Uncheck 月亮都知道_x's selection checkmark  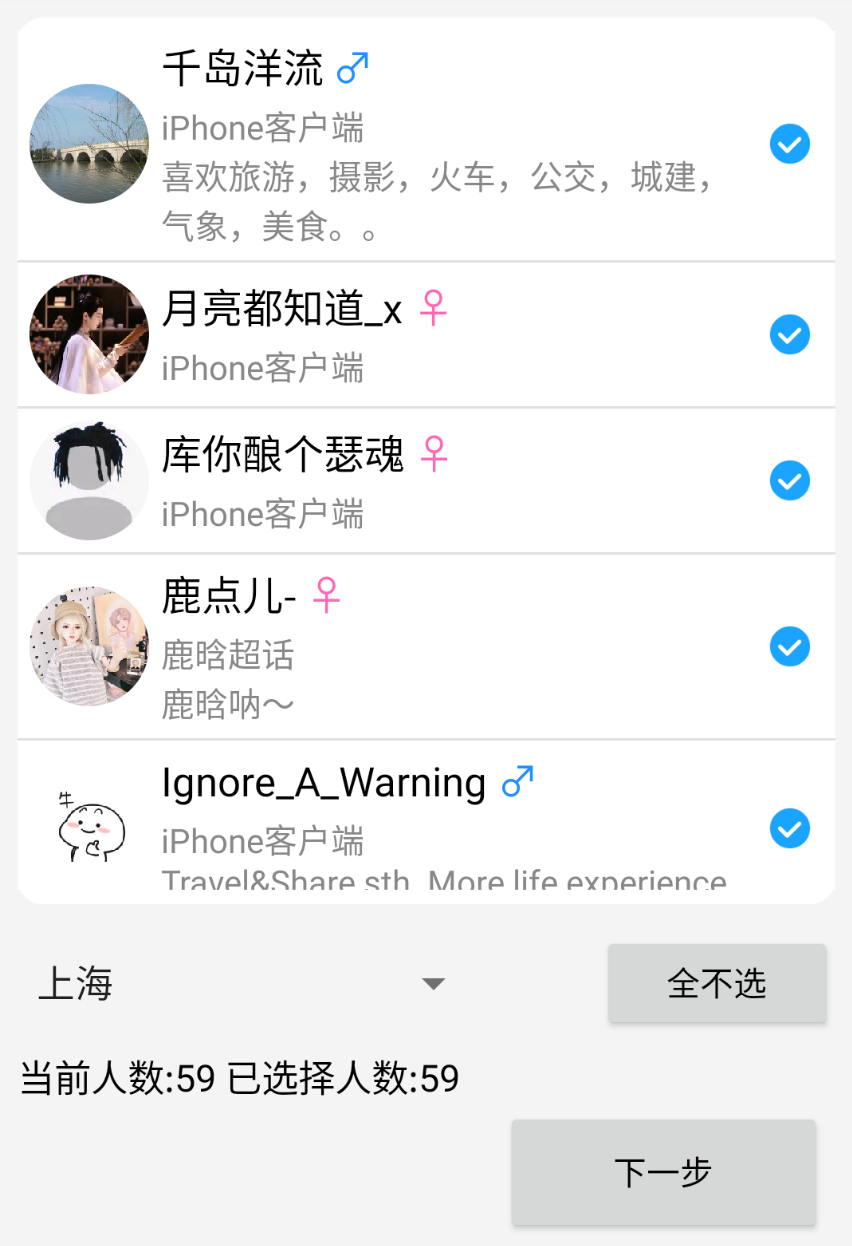click(789, 334)
